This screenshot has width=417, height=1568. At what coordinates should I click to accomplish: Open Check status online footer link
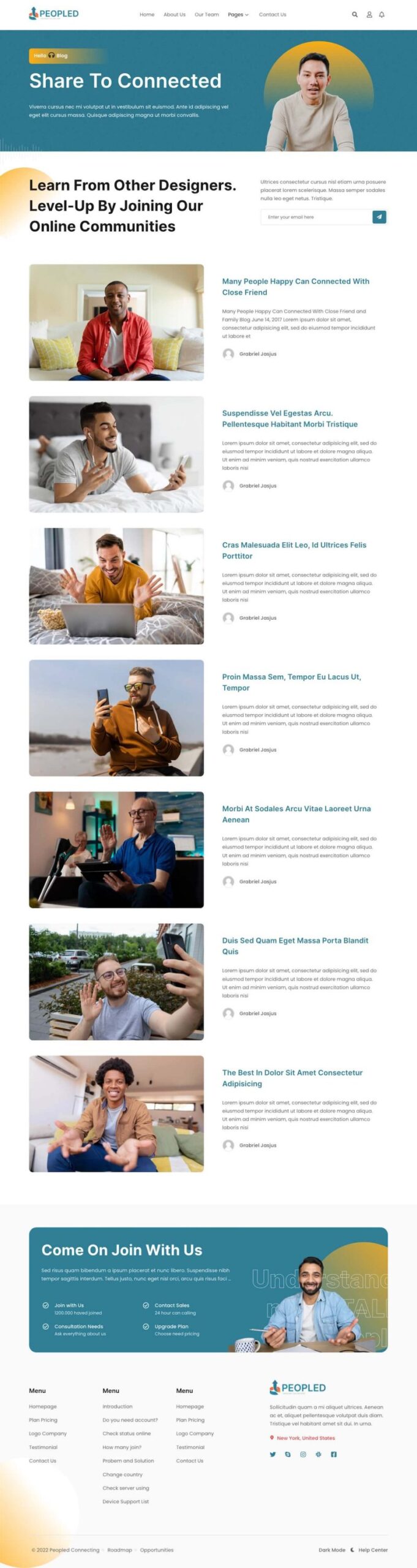[x=126, y=1434]
